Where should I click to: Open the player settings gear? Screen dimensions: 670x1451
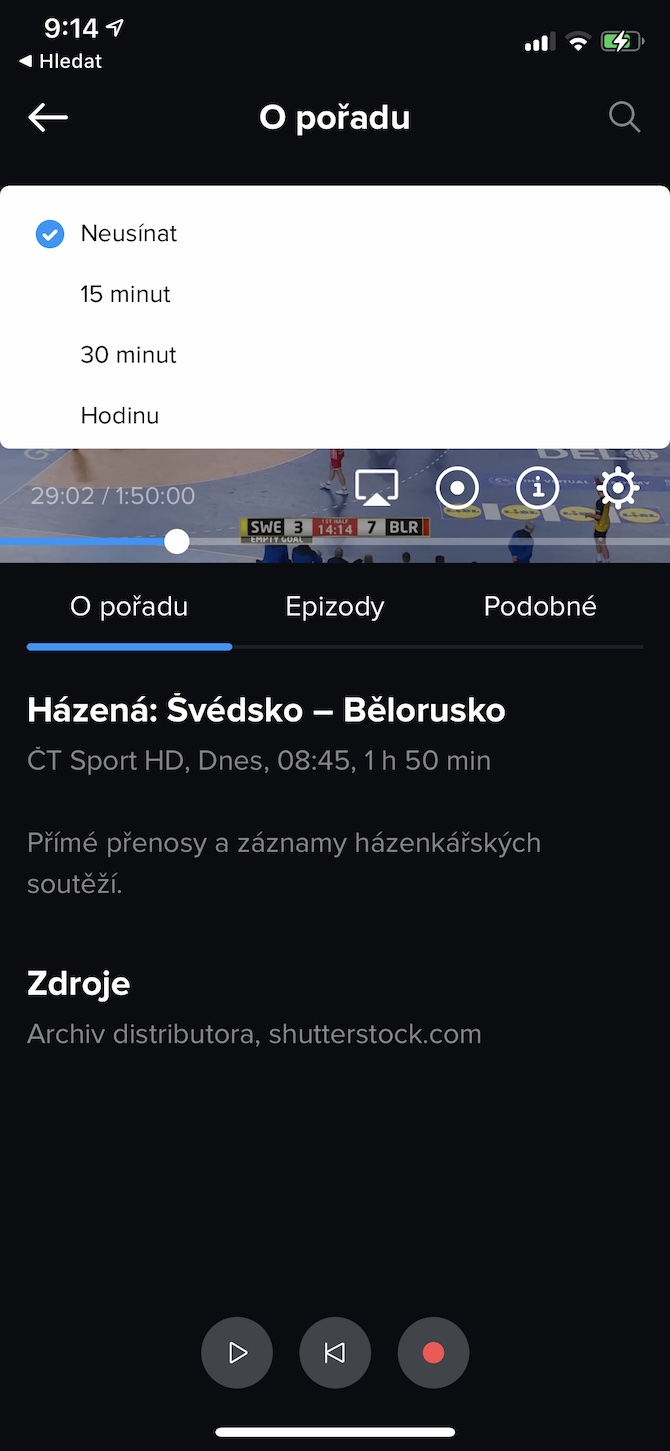[618, 488]
